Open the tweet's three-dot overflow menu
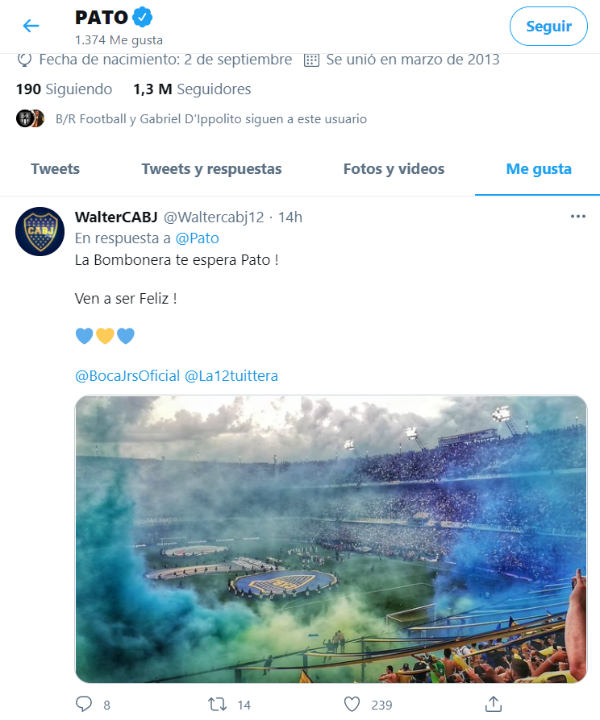Image resolution: width=600 pixels, height=720 pixels. coord(577,217)
